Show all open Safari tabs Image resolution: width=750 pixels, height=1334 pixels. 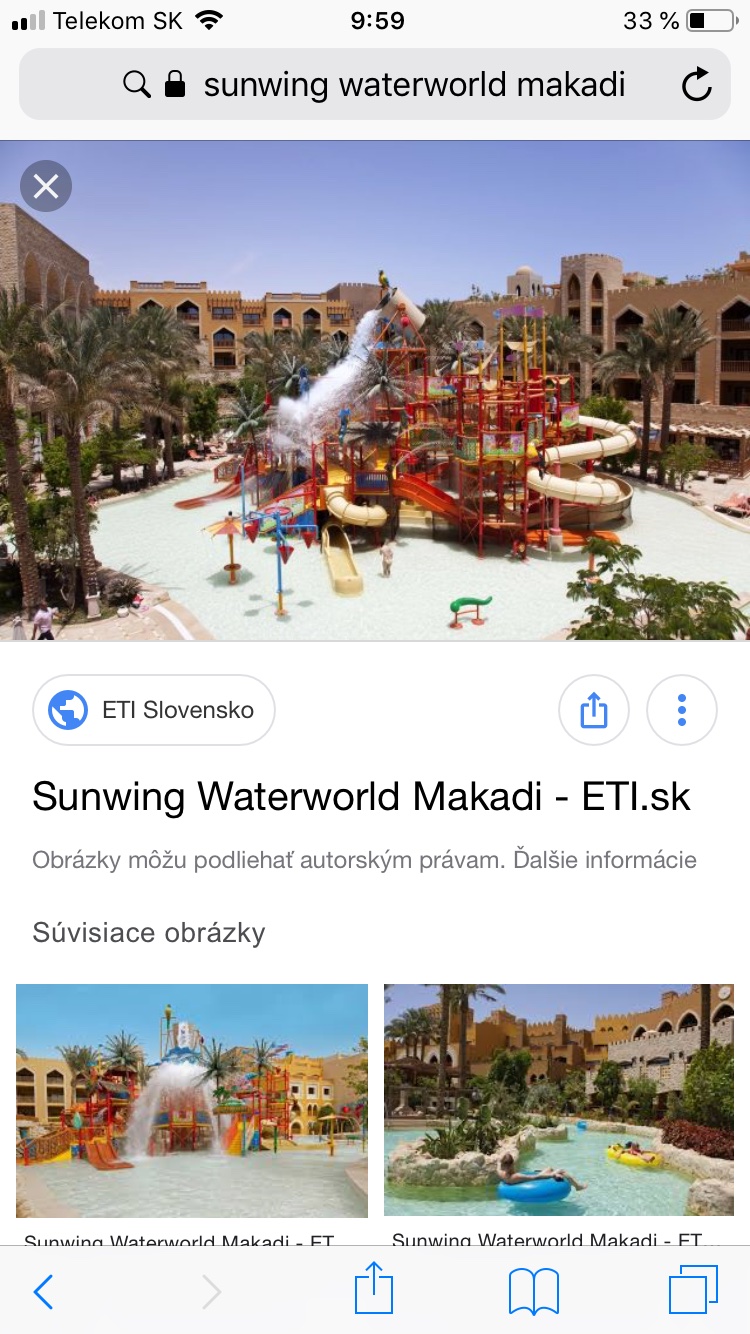click(692, 1290)
